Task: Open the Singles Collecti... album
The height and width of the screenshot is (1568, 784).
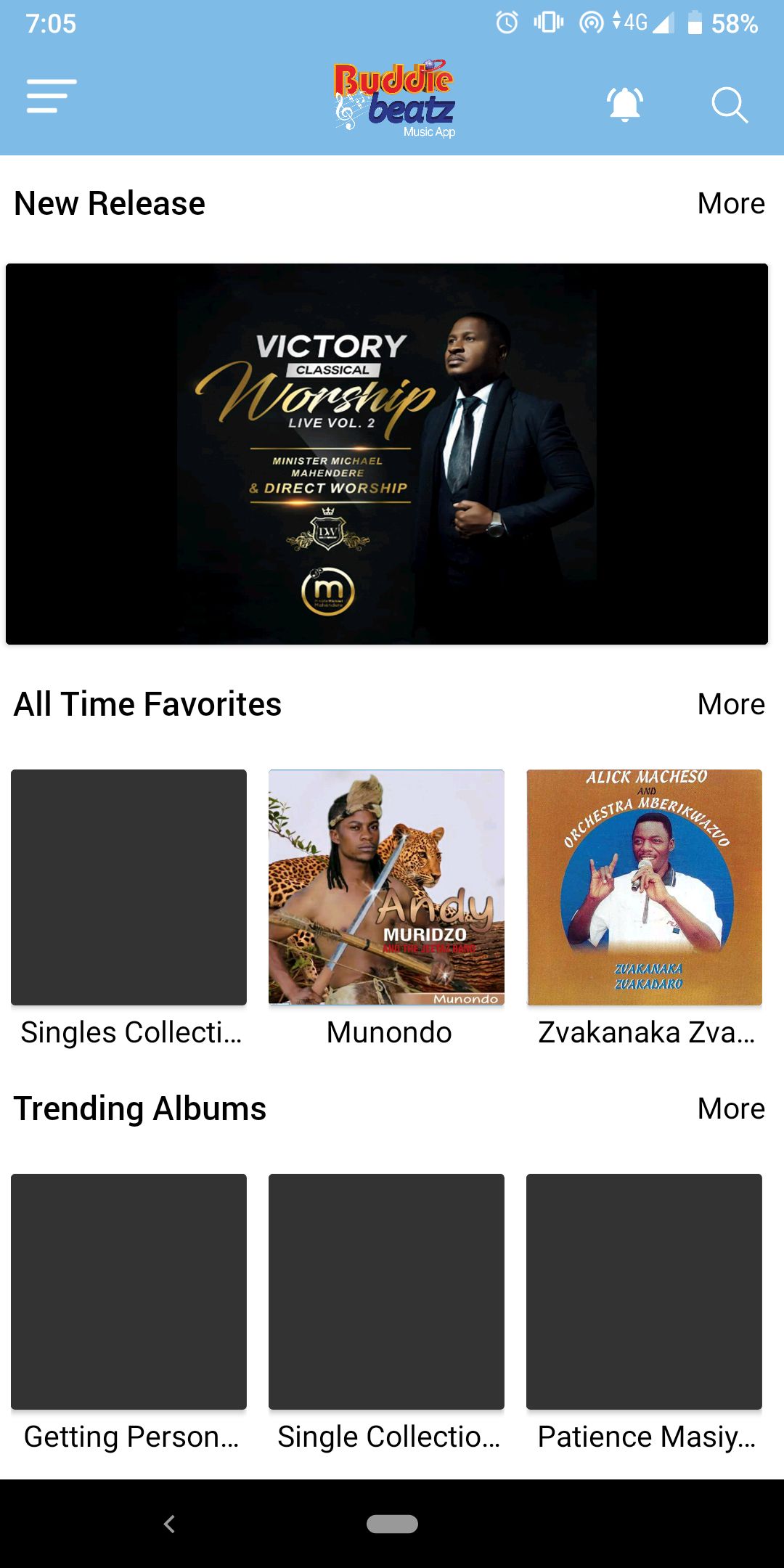Action: pos(128,887)
